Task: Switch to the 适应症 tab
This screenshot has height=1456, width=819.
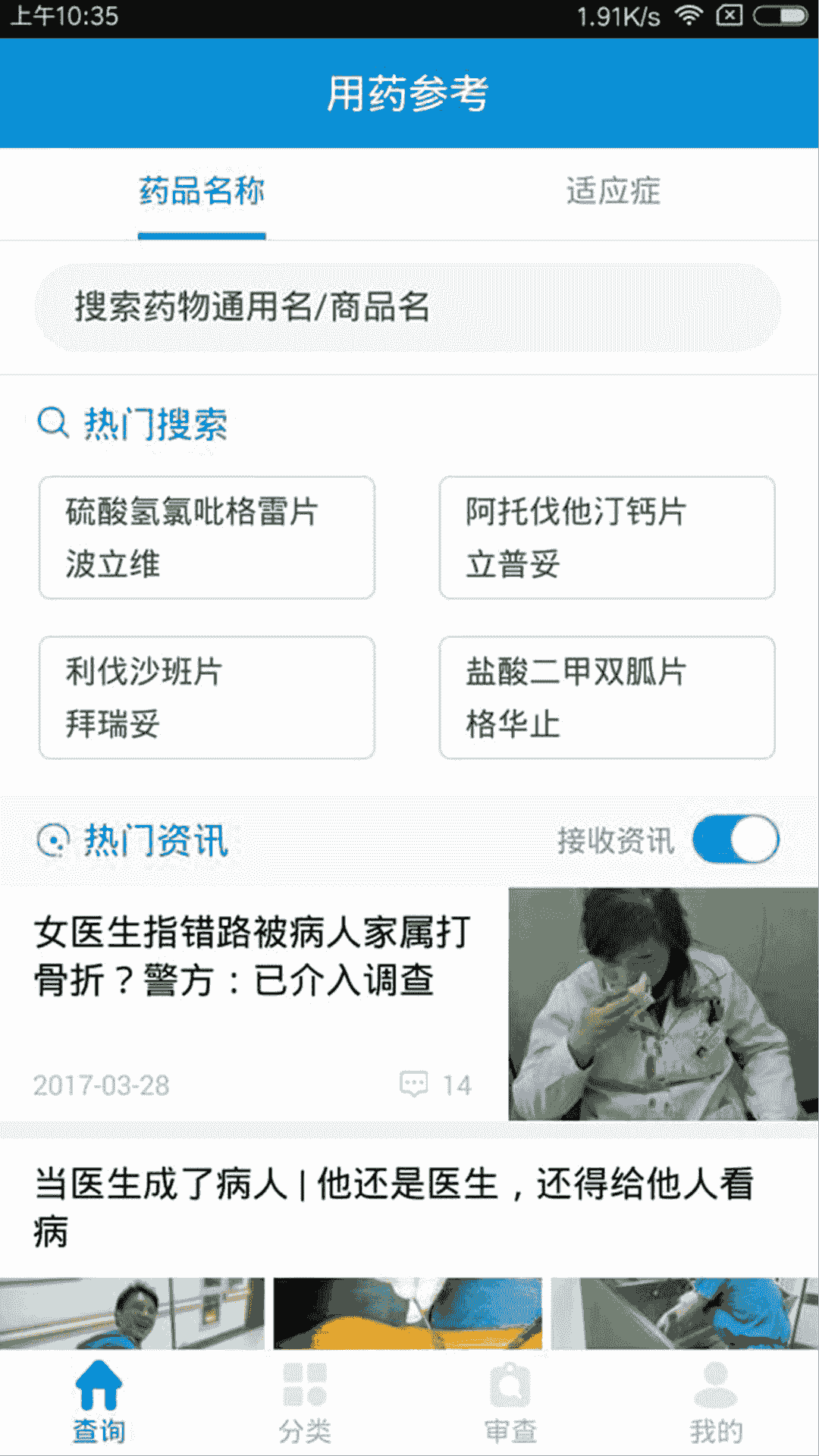Action: [x=614, y=193]
